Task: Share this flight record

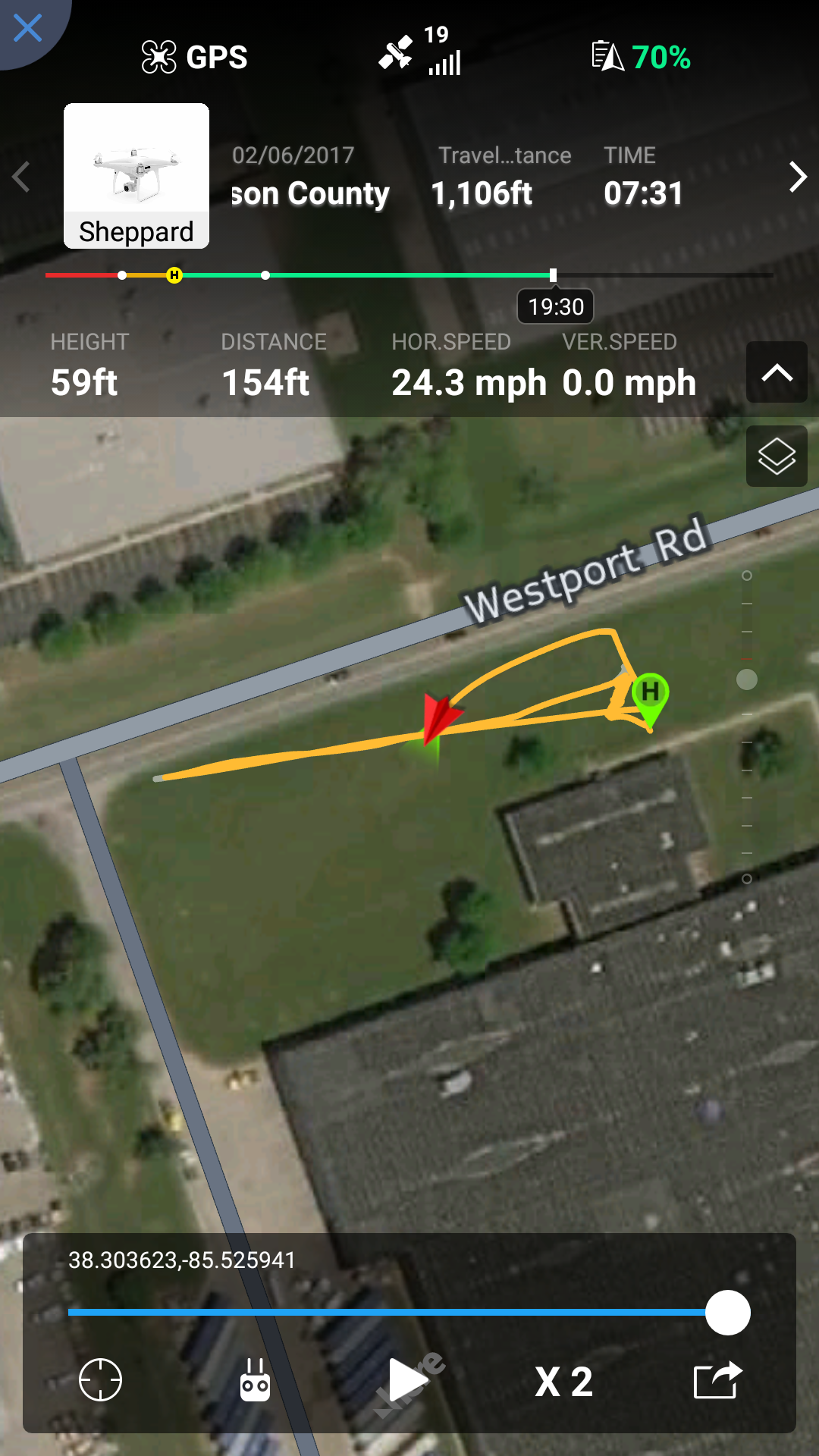Action: (717, 1380)
